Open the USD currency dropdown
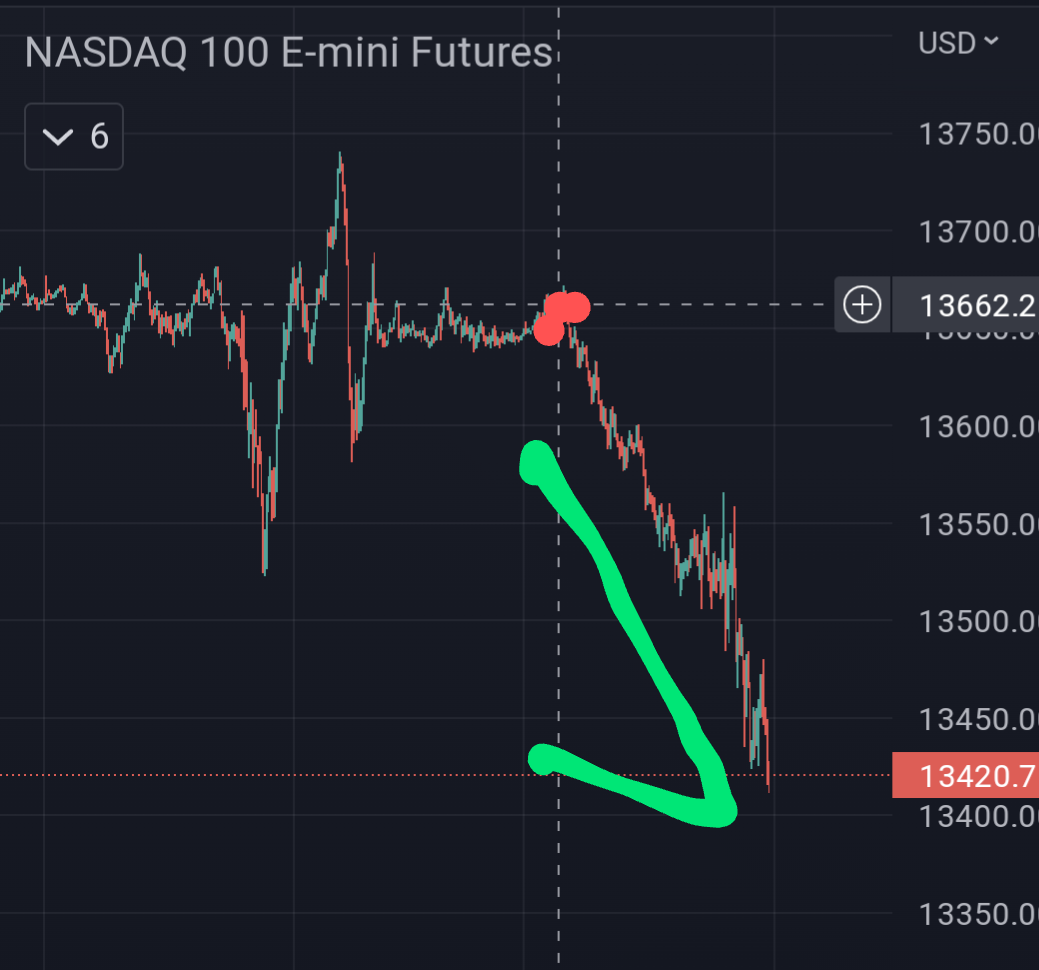Screen dimensions: 1039x970 (958, 43)
